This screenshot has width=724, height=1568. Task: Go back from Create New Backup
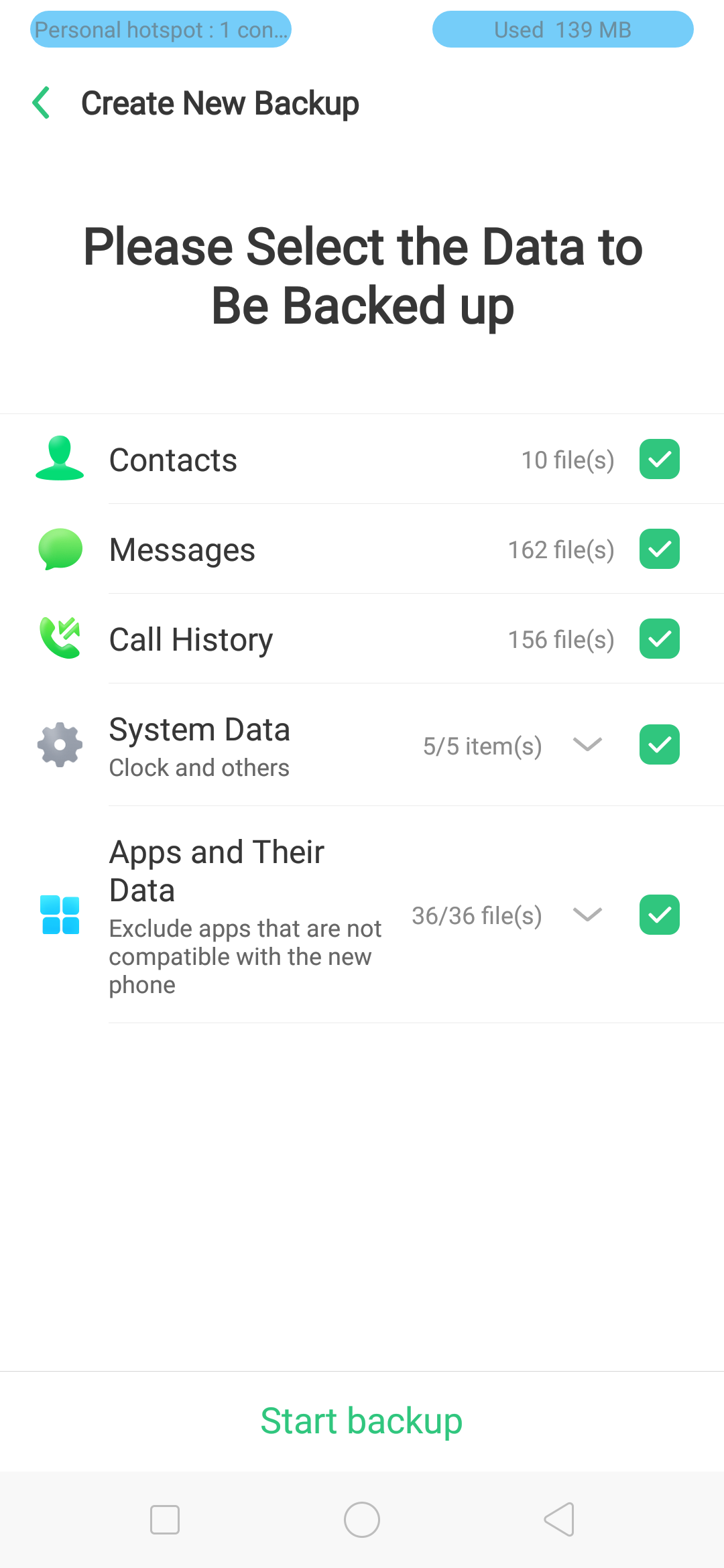pos(42,103)
